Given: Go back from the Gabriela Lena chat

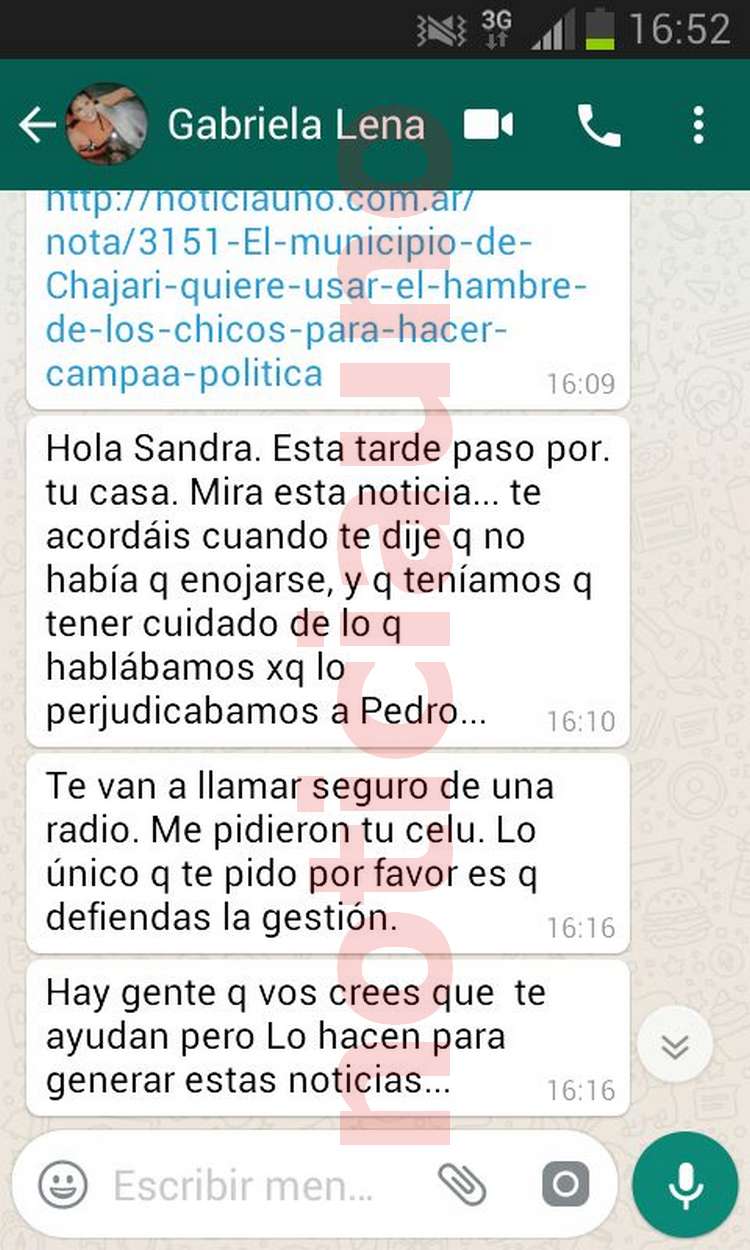Looking at the screenshot, I should [x=37, y=125].
